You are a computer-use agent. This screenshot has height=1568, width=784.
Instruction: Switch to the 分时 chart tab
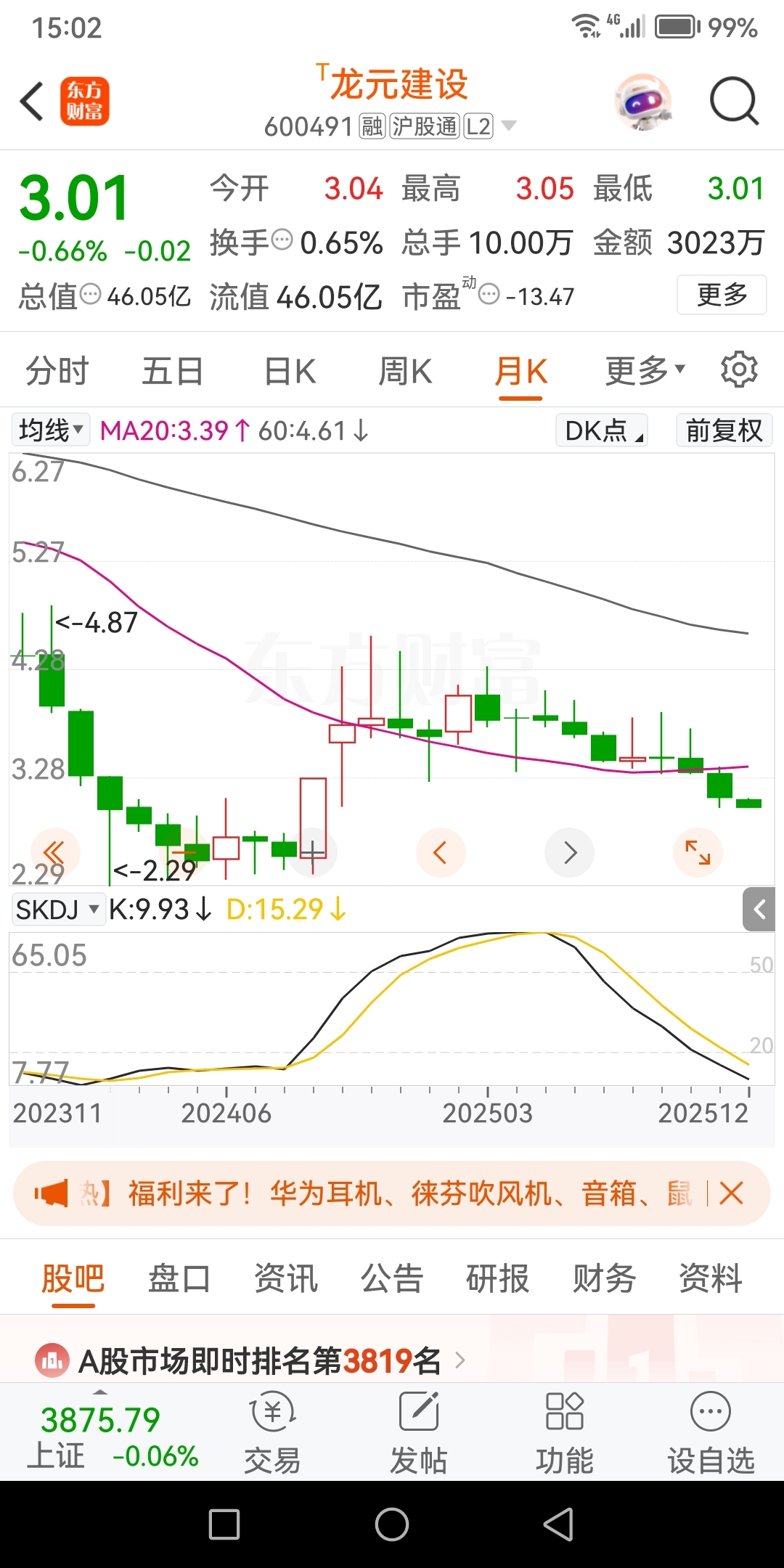[x=57, y=372]
